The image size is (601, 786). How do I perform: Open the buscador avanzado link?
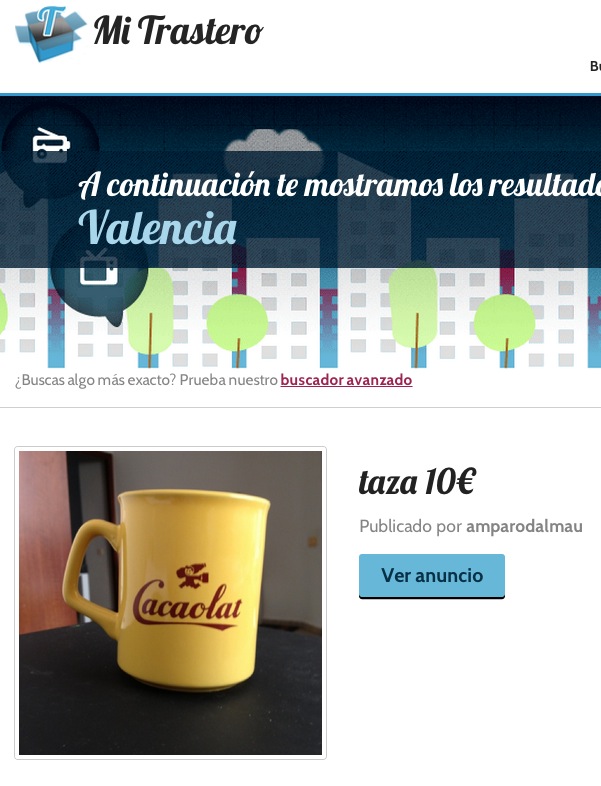346,380
